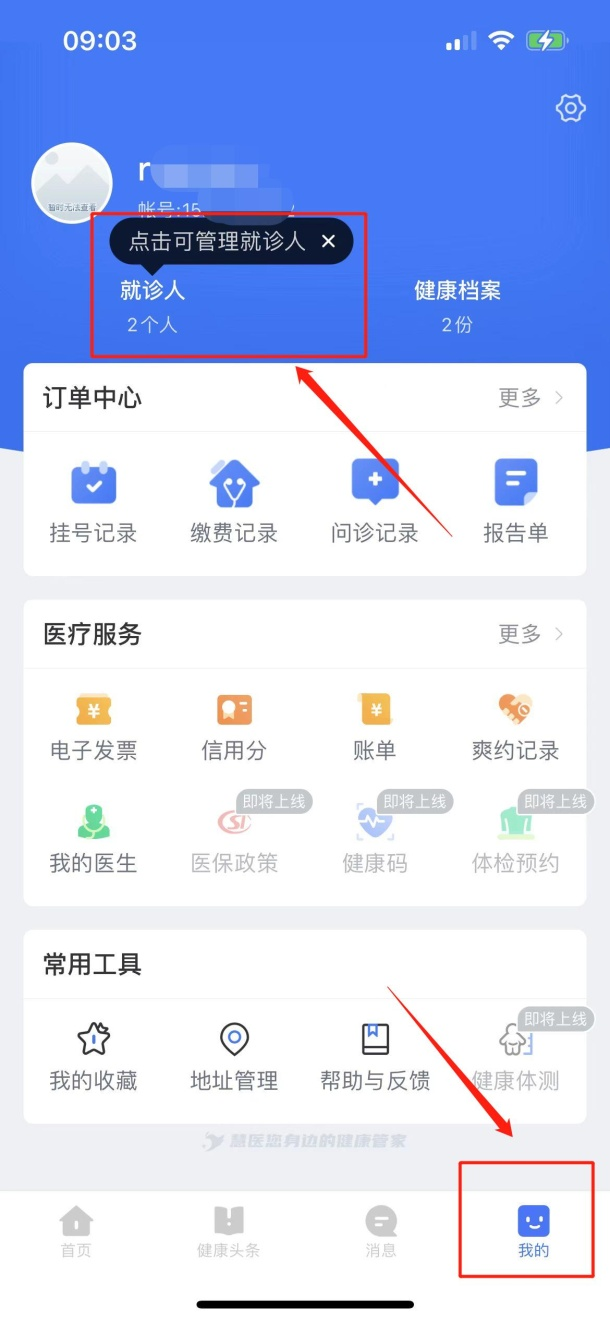Viewport: 610px width, 1321px height.
Task: Open 报告单
Action: pos(516,502)
